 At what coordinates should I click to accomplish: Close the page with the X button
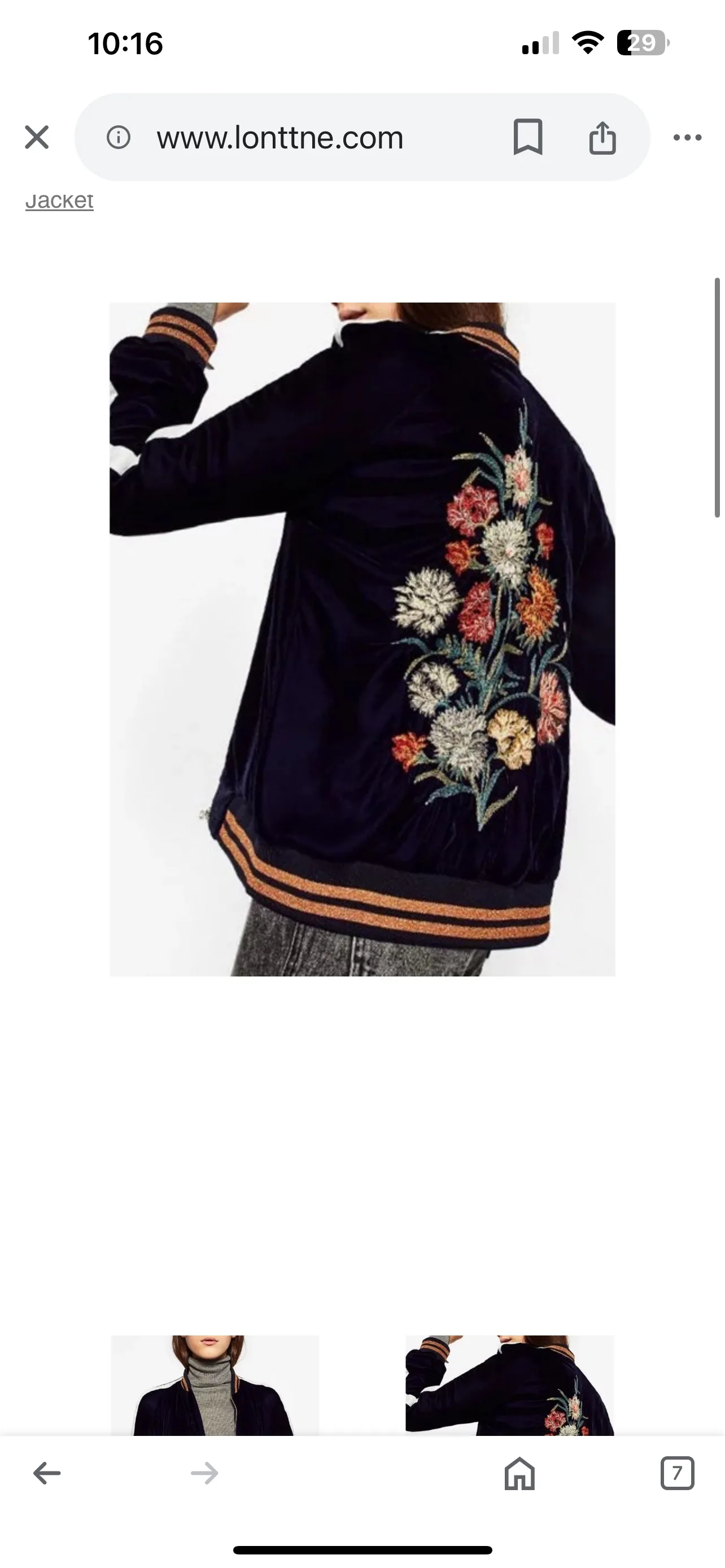[x=37, y=137]
